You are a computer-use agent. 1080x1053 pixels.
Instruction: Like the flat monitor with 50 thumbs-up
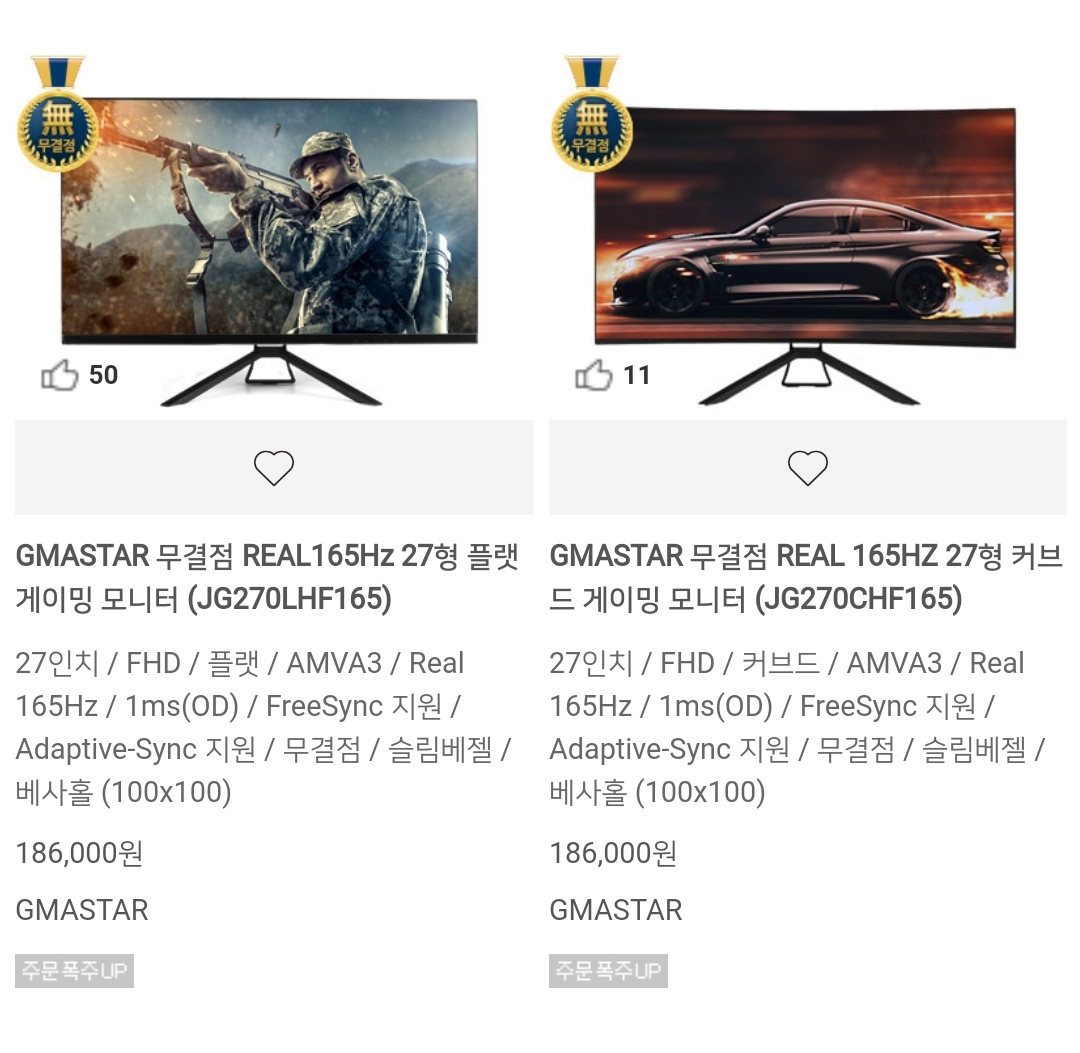click(60, 376)
